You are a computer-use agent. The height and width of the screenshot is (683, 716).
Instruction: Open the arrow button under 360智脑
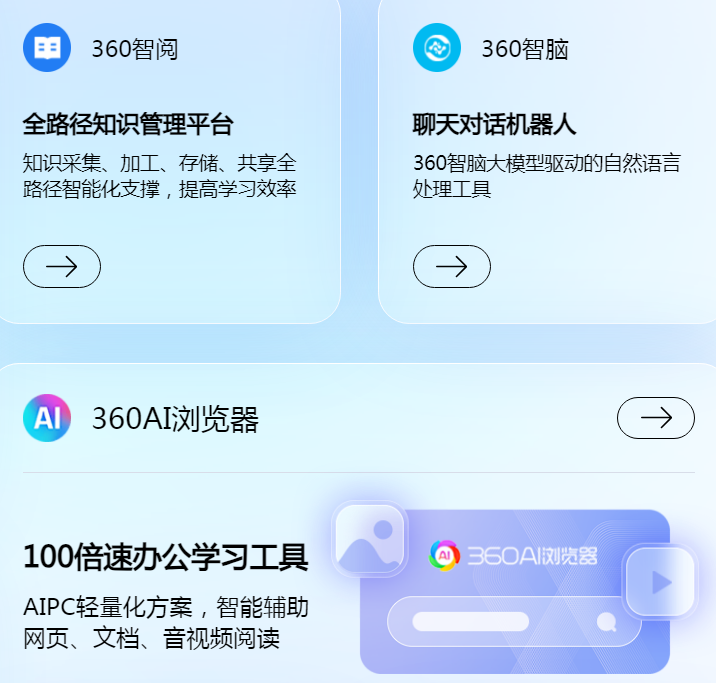452,266
